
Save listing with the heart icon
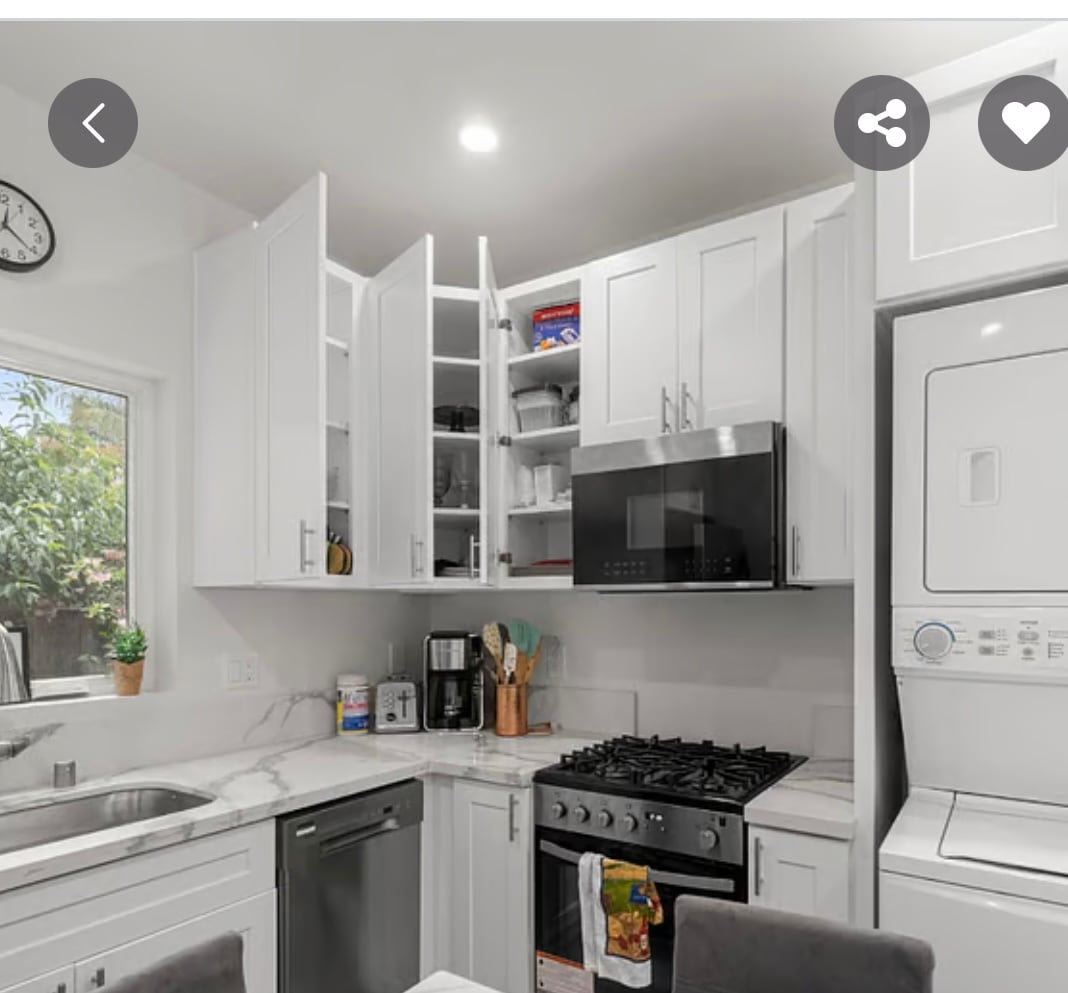pyautogui.click(x=1024, y=123)
